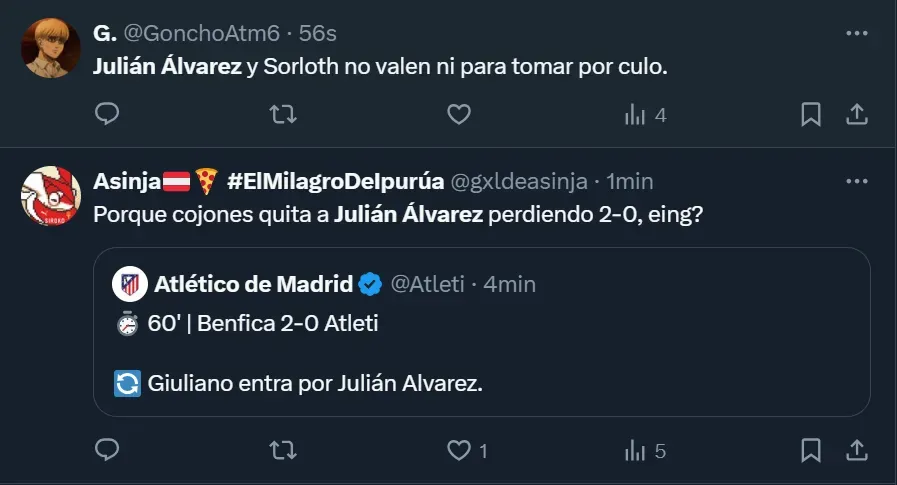
Task: Bookmark GonchoAtm6's tweet
Action: 811,115
